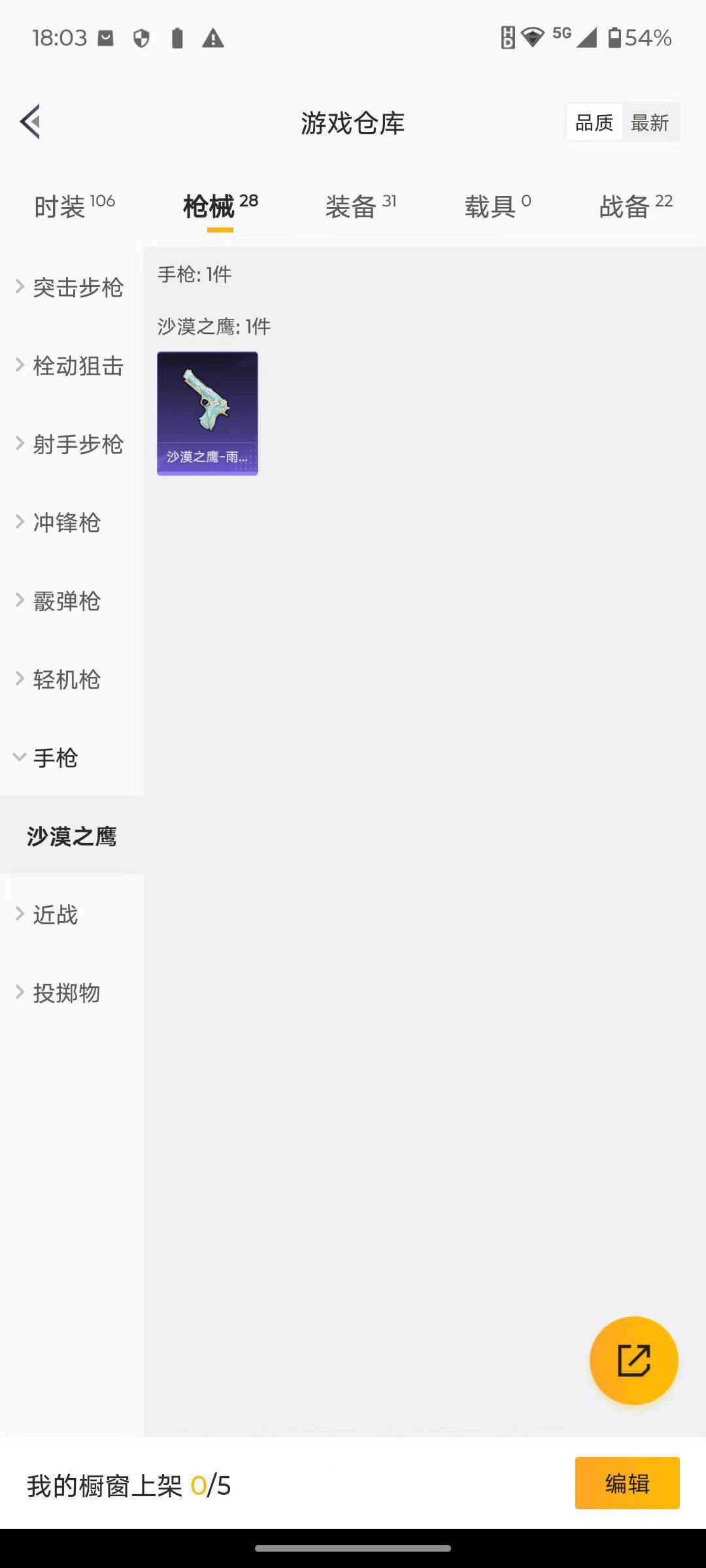The image size is (706, 1568).
Task: Select the 沙漠之鹰 subcategory in sidebar
Action: tap(72, 836)
